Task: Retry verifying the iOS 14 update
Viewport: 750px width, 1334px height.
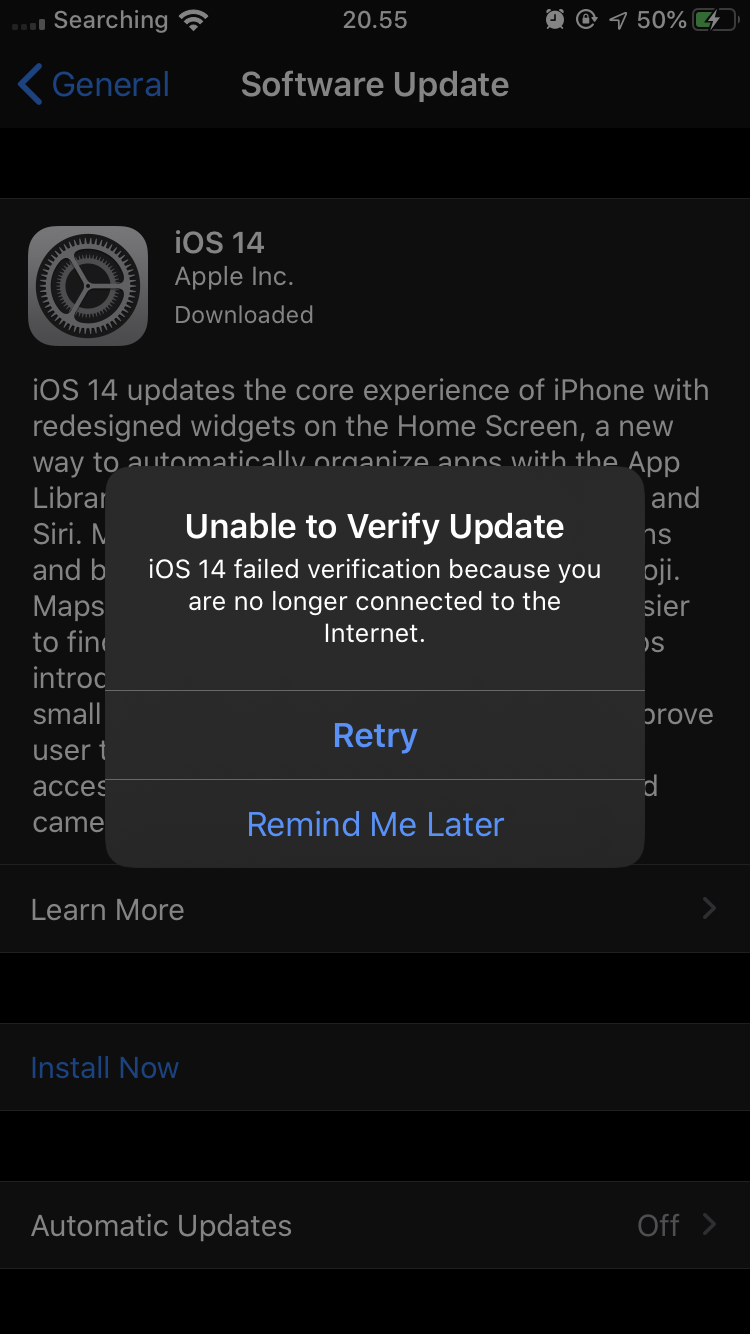Action: tap(375, 735)
